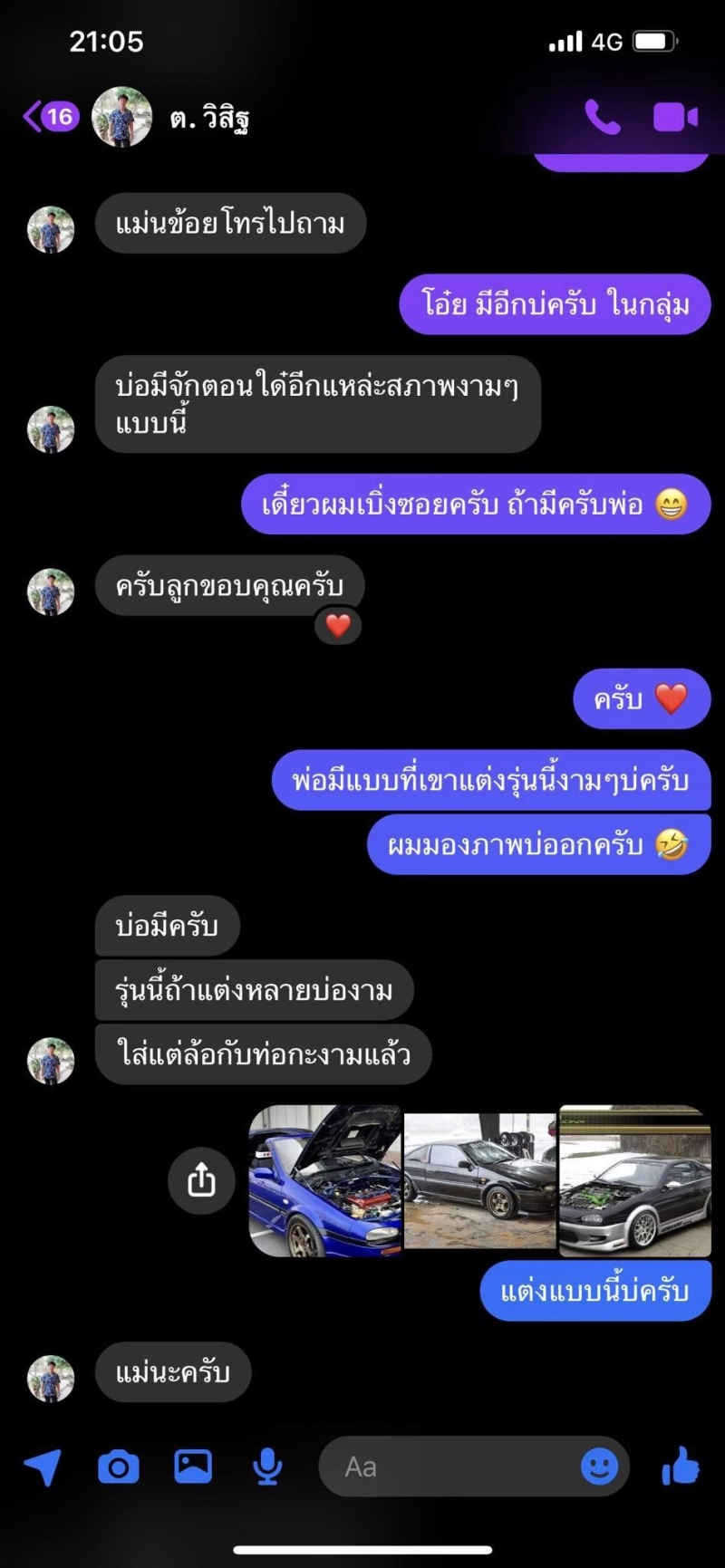Focus the Aa message field
725x1568 pixels.
point(453,1467)
